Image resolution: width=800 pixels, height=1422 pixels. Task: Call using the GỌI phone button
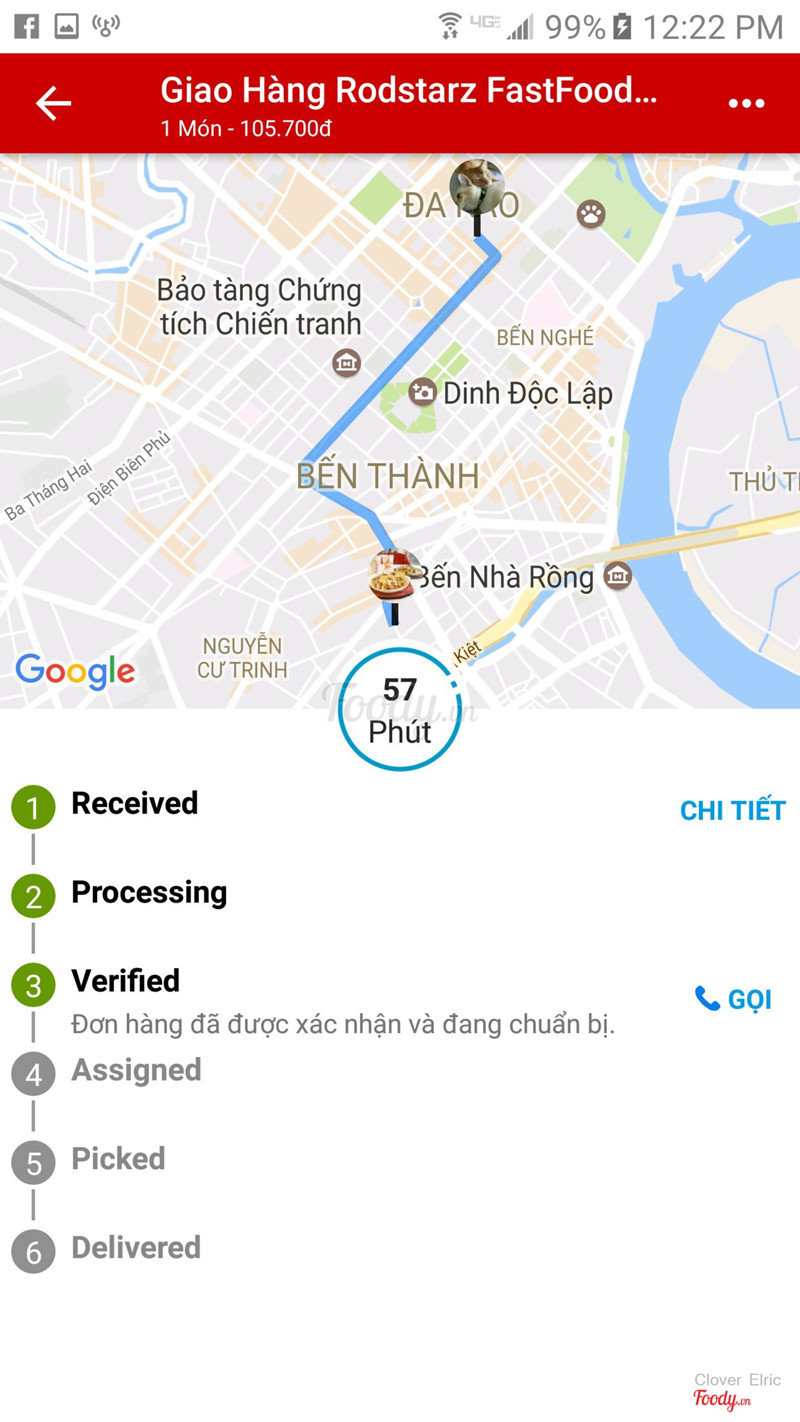pyautogui.click(x=733, y=999)
